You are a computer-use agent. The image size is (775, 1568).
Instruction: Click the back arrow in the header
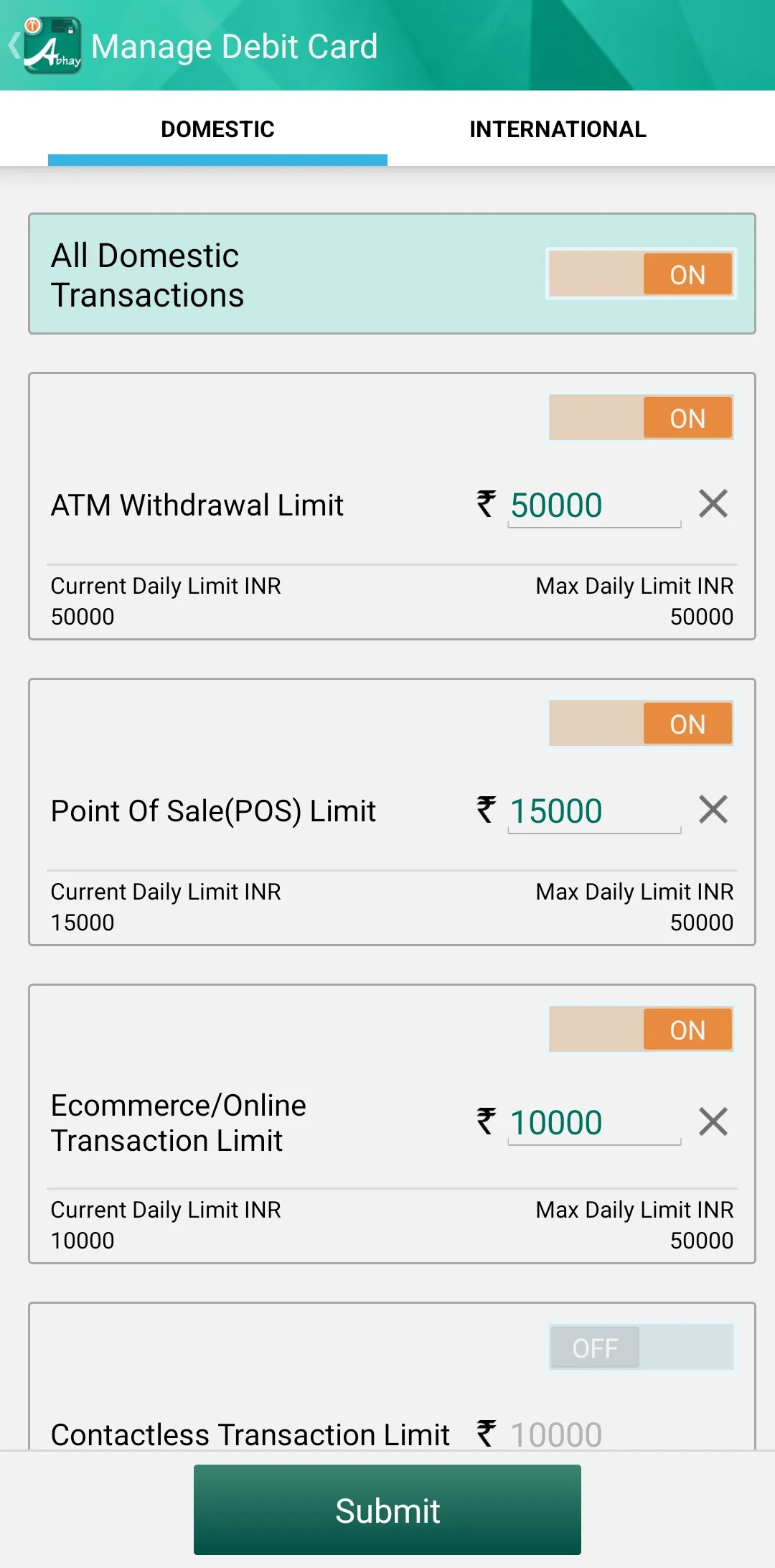(13, 45)
